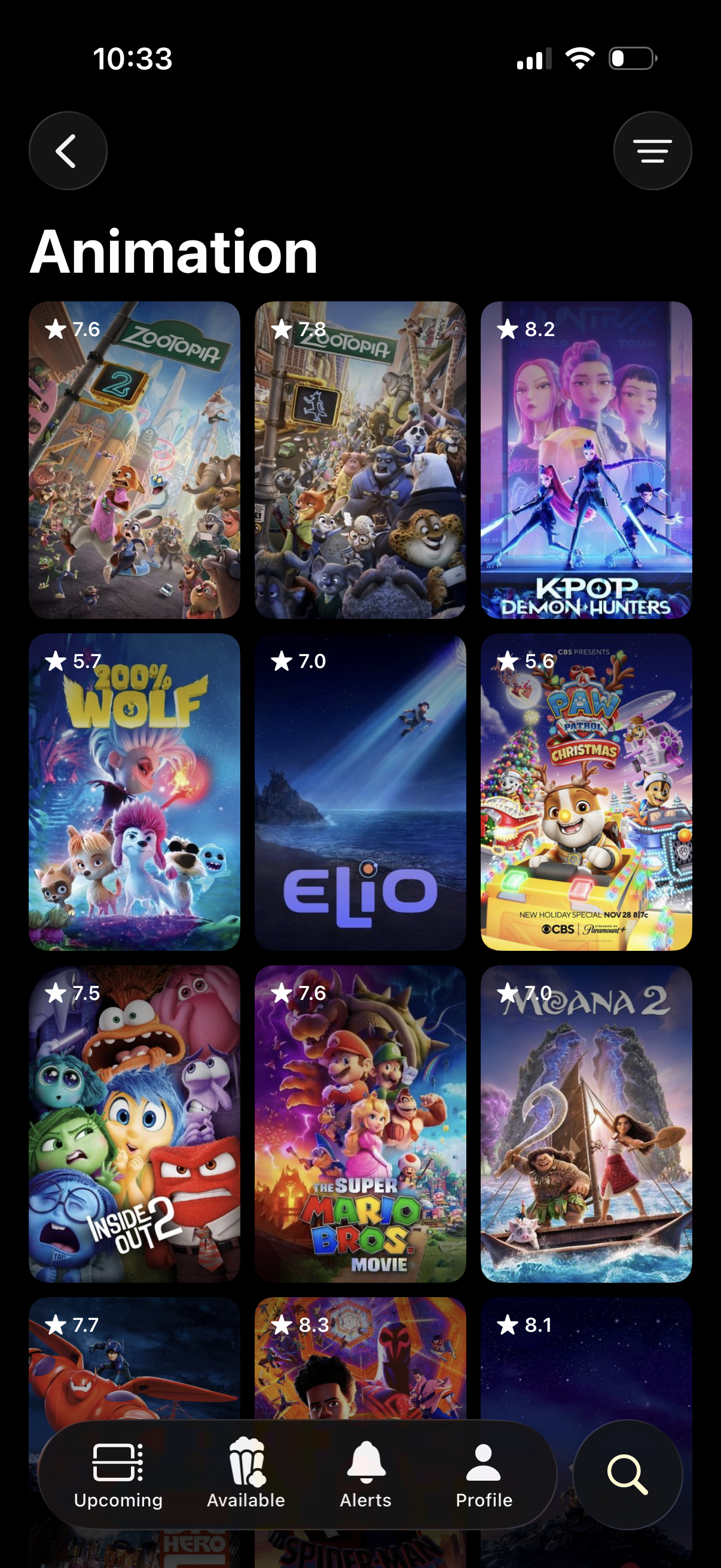721x1568 pixels.
Task: Open the filter options icon
Action: point(652,150)
